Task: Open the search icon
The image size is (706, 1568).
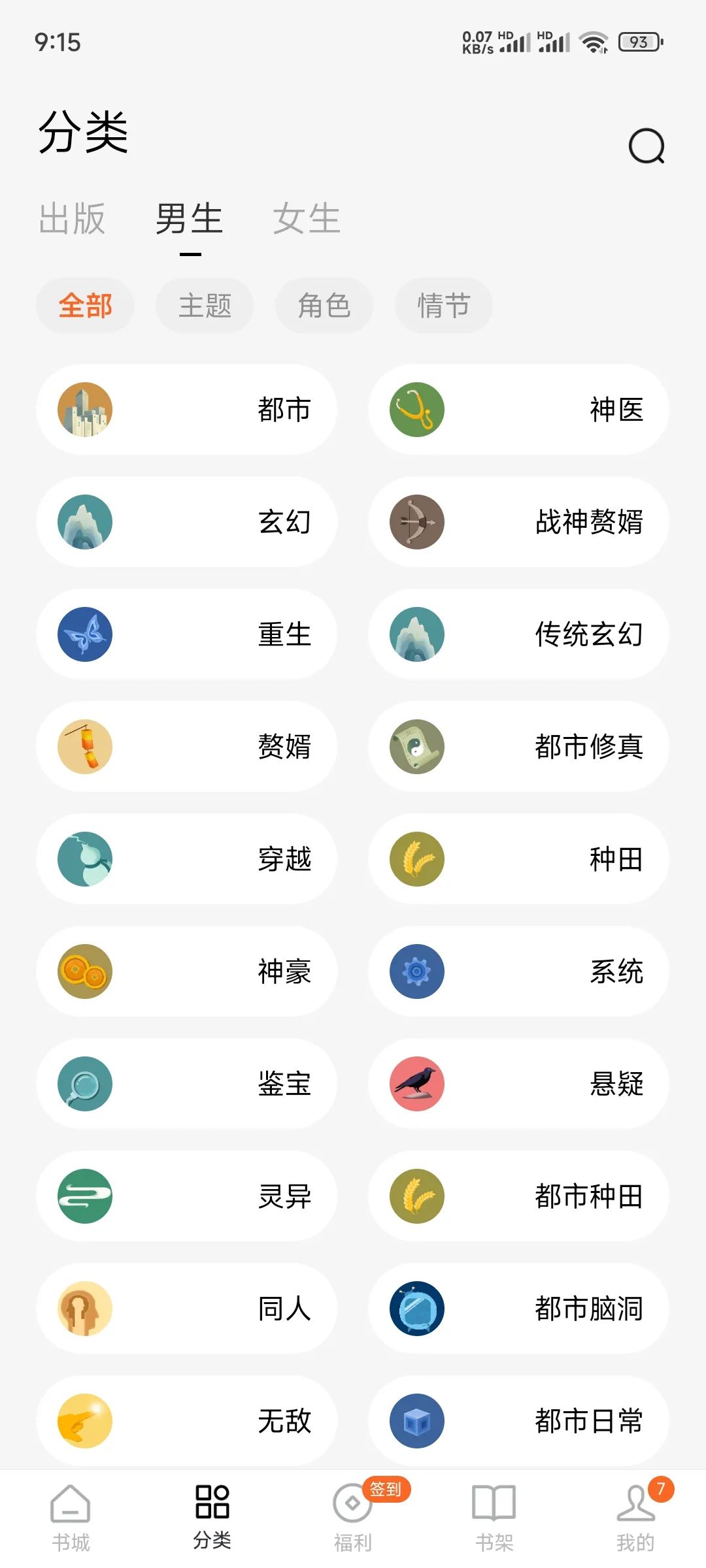Action: pyautogui.click(x=647, y=146)
